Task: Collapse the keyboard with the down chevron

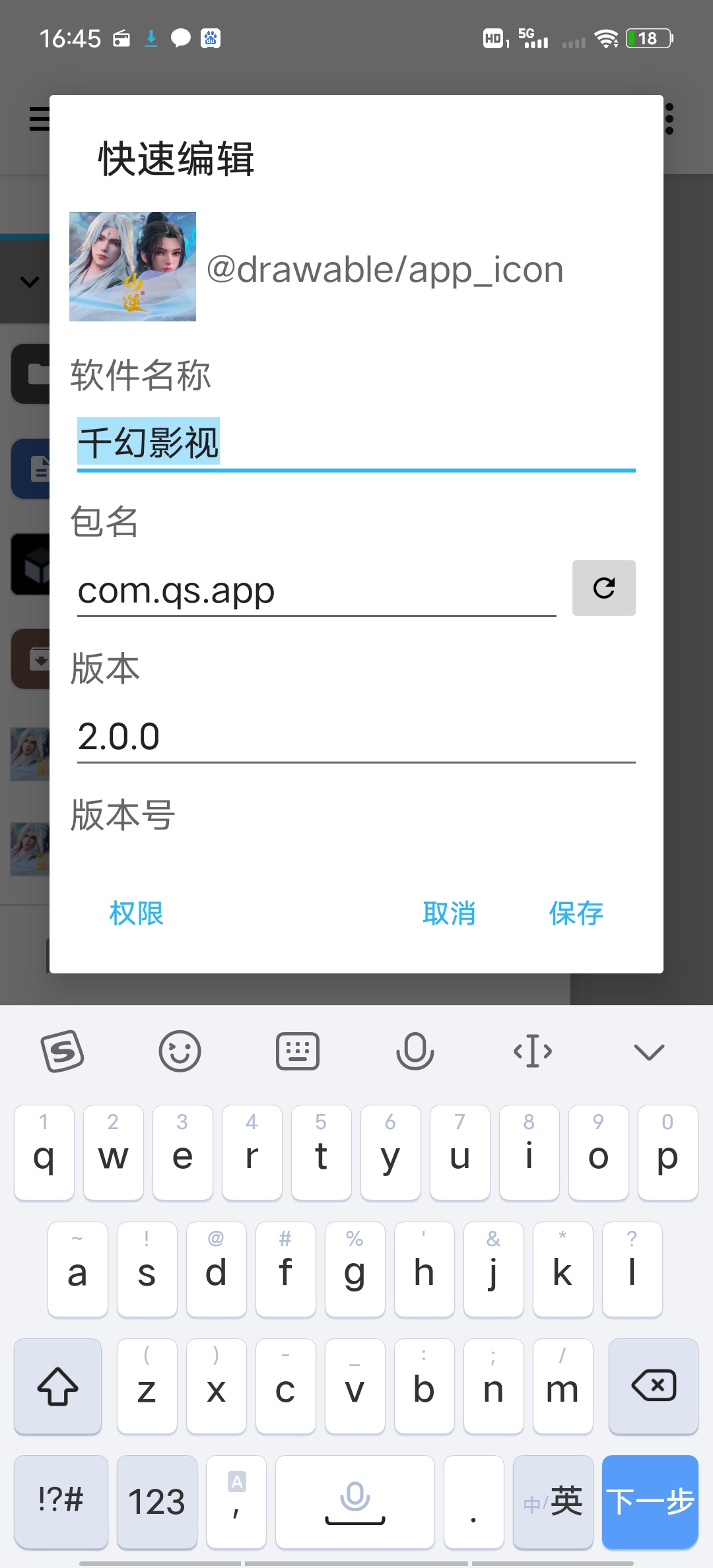Action: pyautogui.click(x=648, y=1051)
